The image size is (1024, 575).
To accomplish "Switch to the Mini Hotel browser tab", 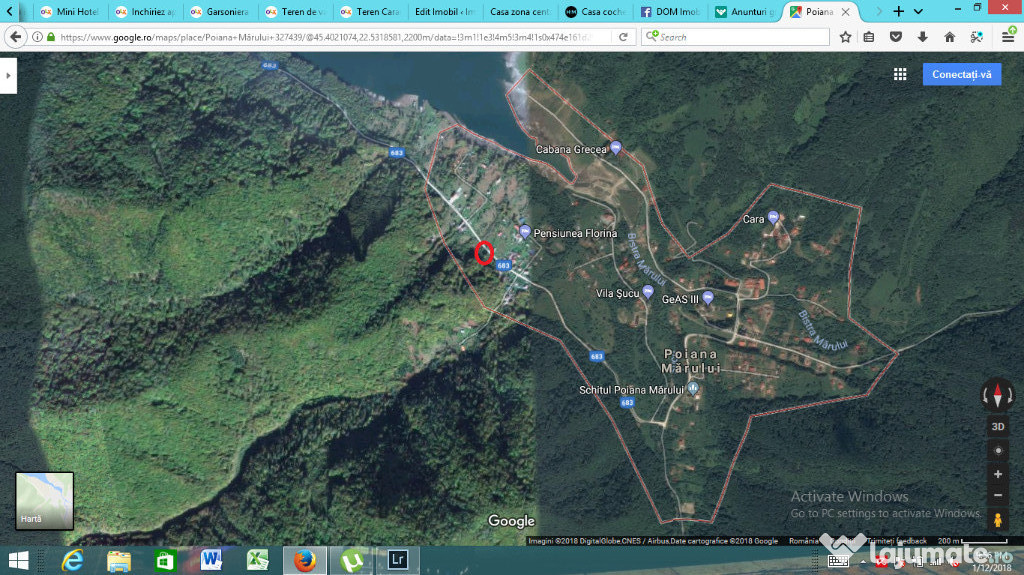I will coord(70,11).
